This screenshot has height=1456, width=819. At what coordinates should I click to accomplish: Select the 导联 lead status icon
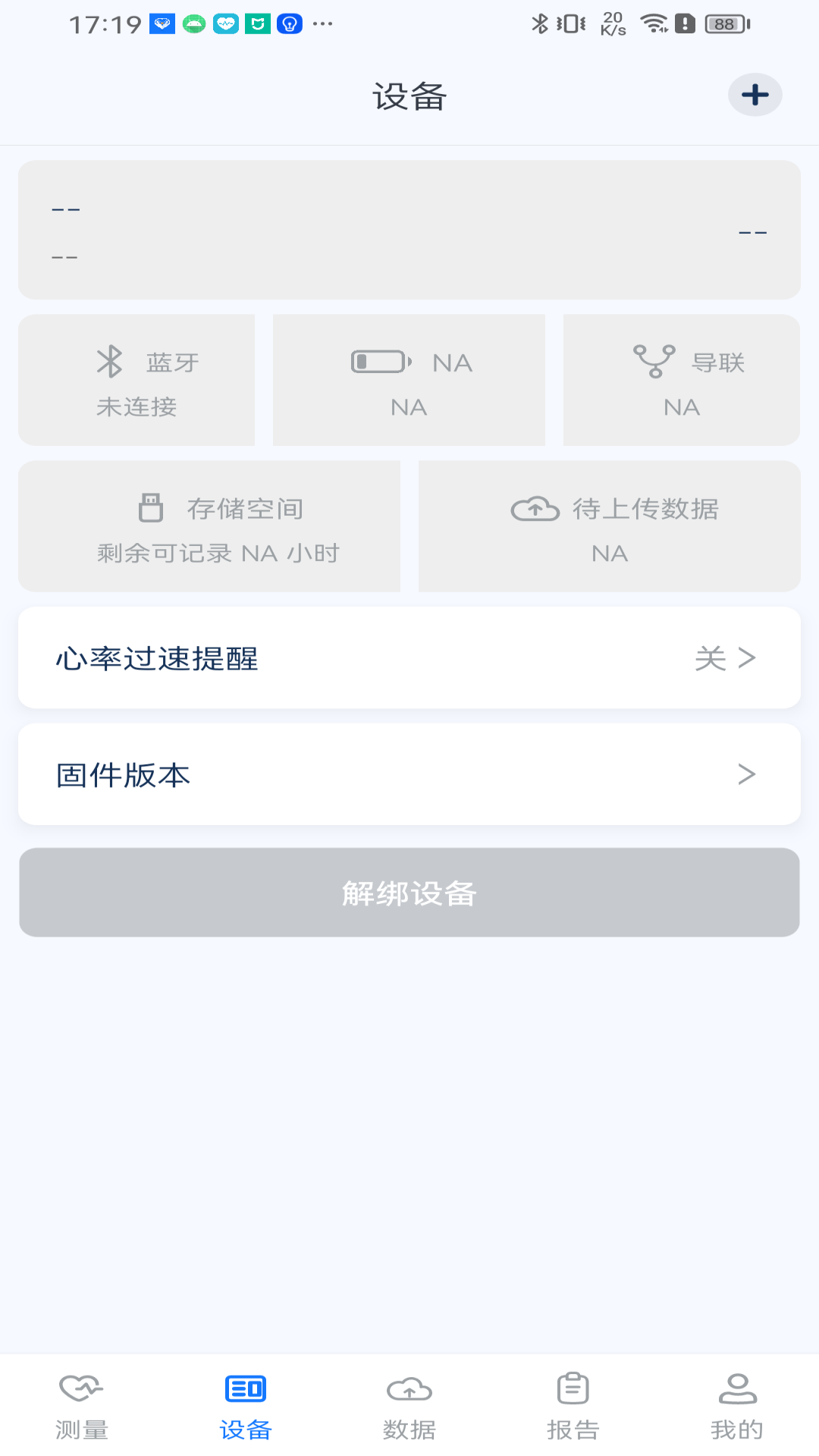tap(655, 362)
